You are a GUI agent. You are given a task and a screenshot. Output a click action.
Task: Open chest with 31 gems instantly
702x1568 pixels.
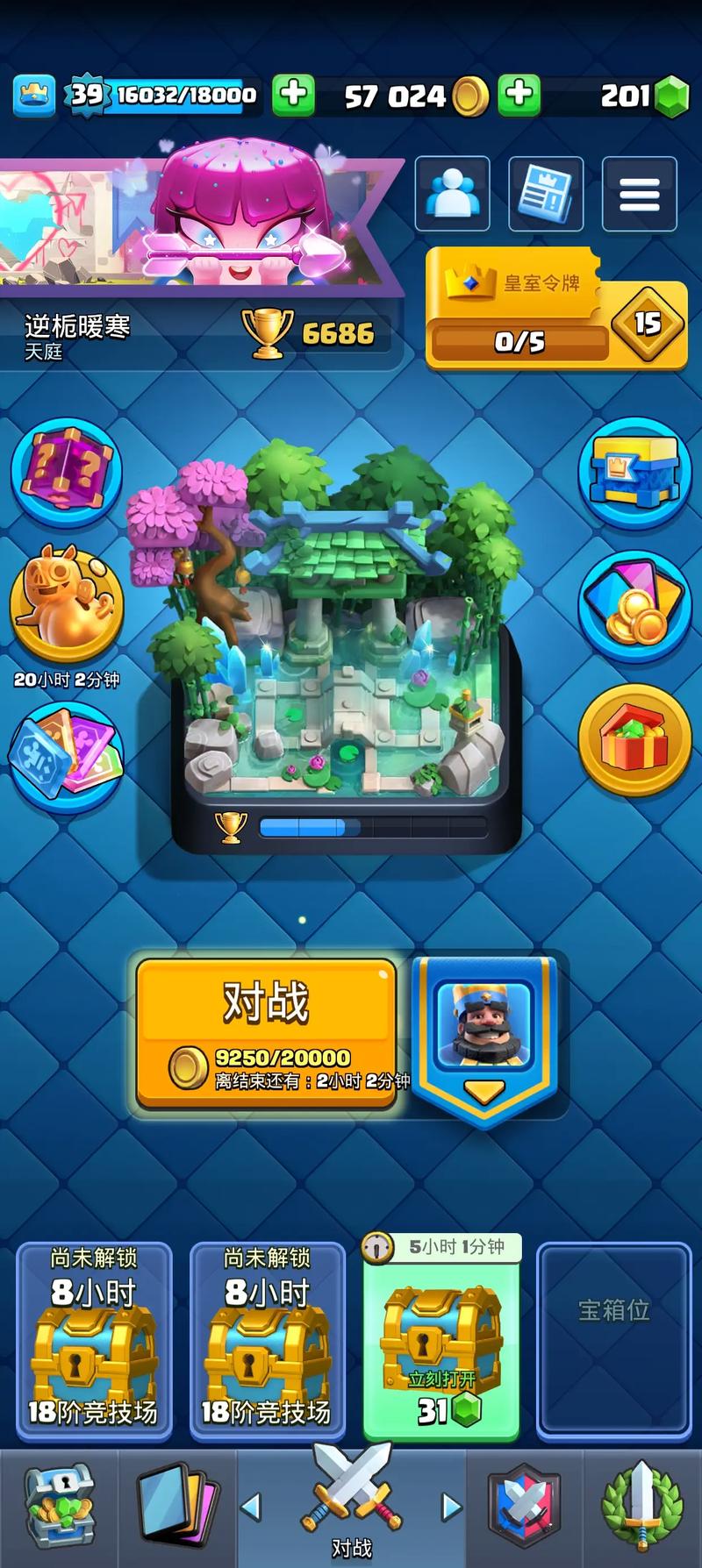pyautogui.click(x=441, y=1342)
